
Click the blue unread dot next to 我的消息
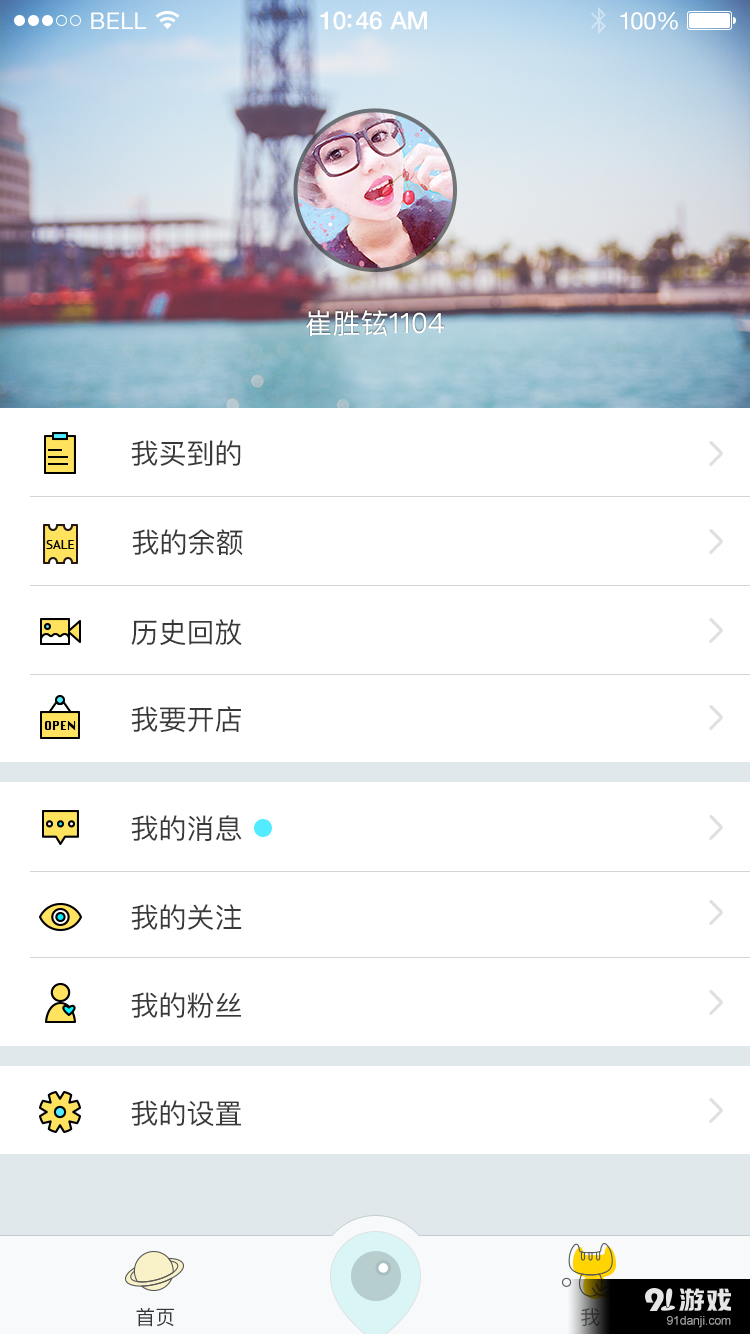pyautogui.click(x=261, y=828)
